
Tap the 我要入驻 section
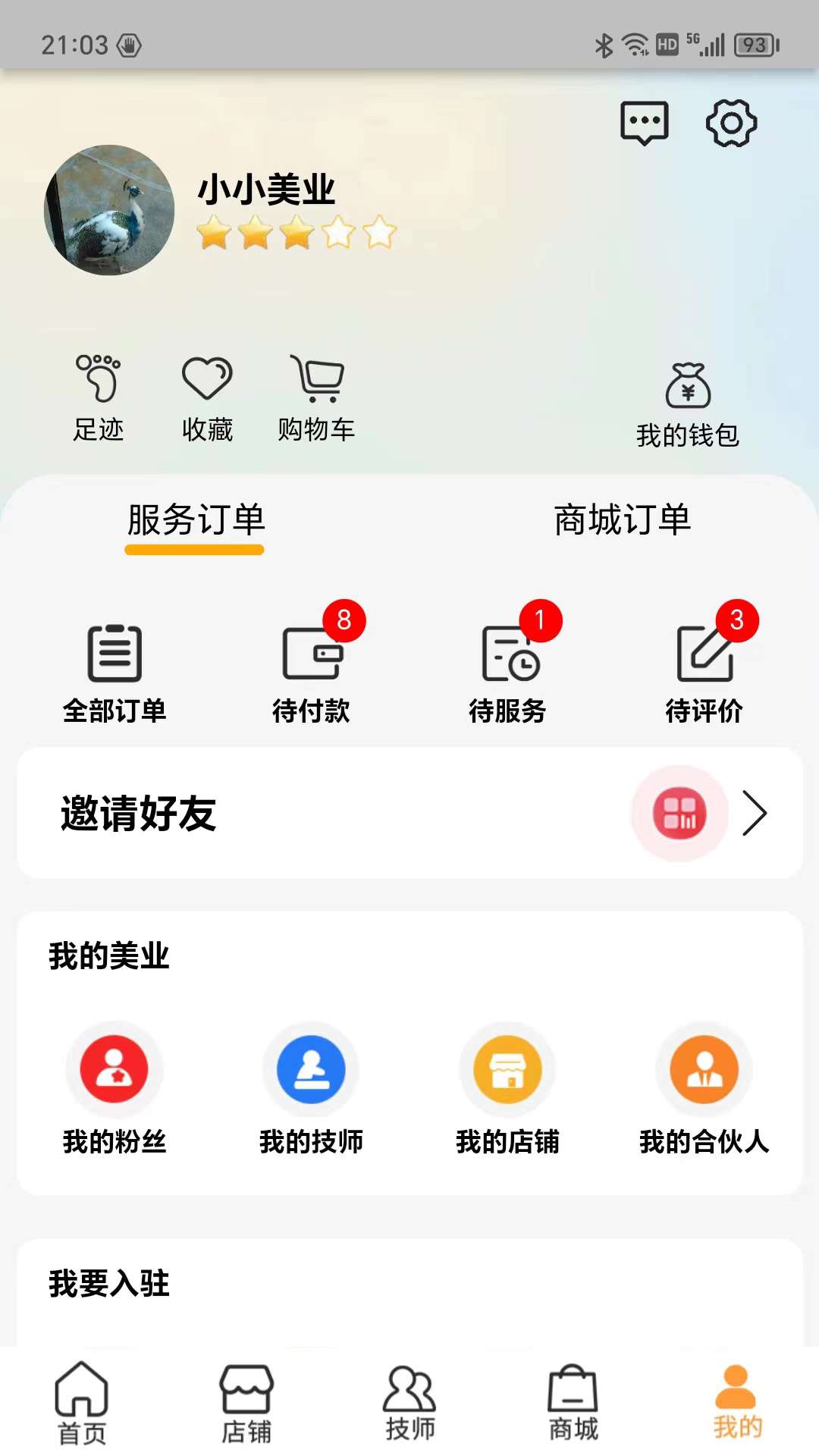[110, 1283]
